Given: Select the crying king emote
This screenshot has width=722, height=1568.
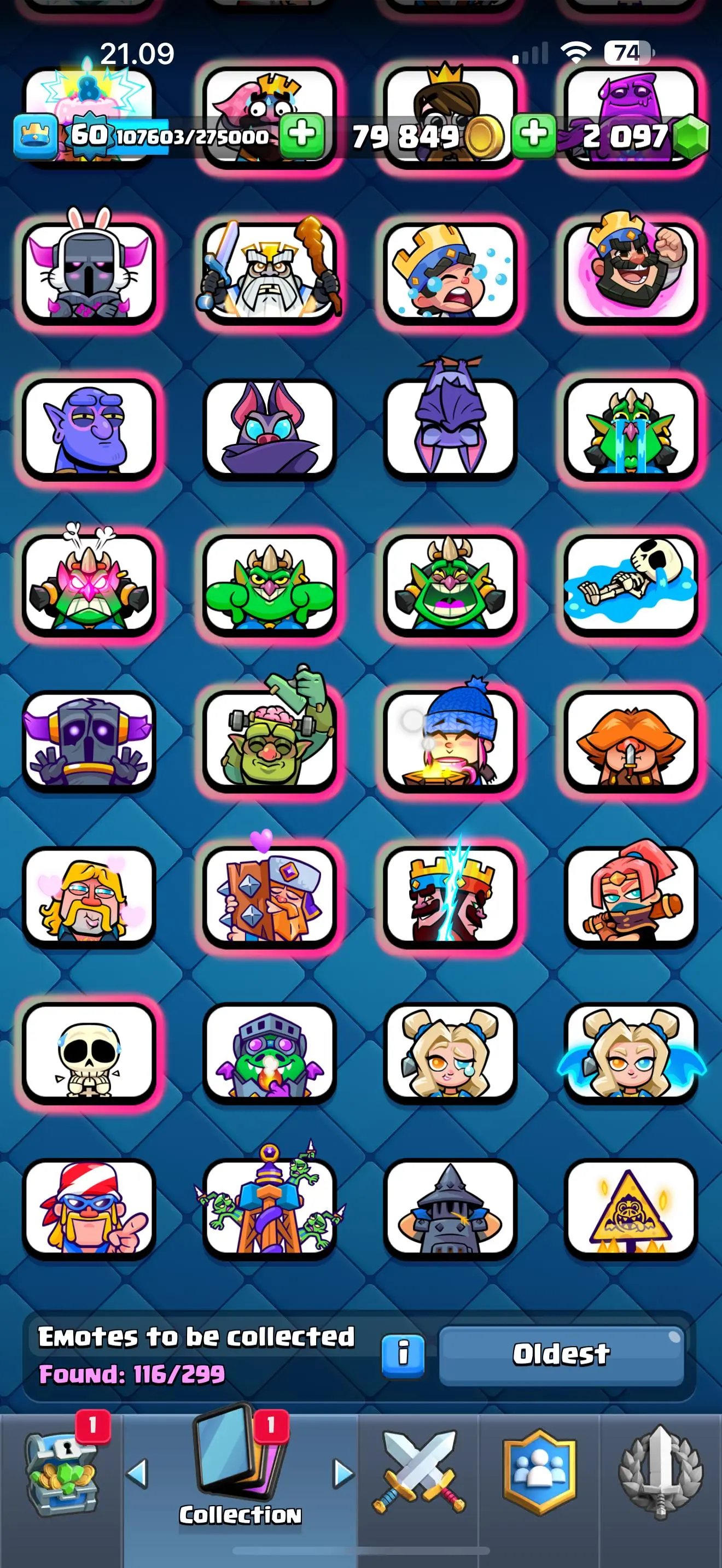Looking at the screenshot, I should [449, 272].
